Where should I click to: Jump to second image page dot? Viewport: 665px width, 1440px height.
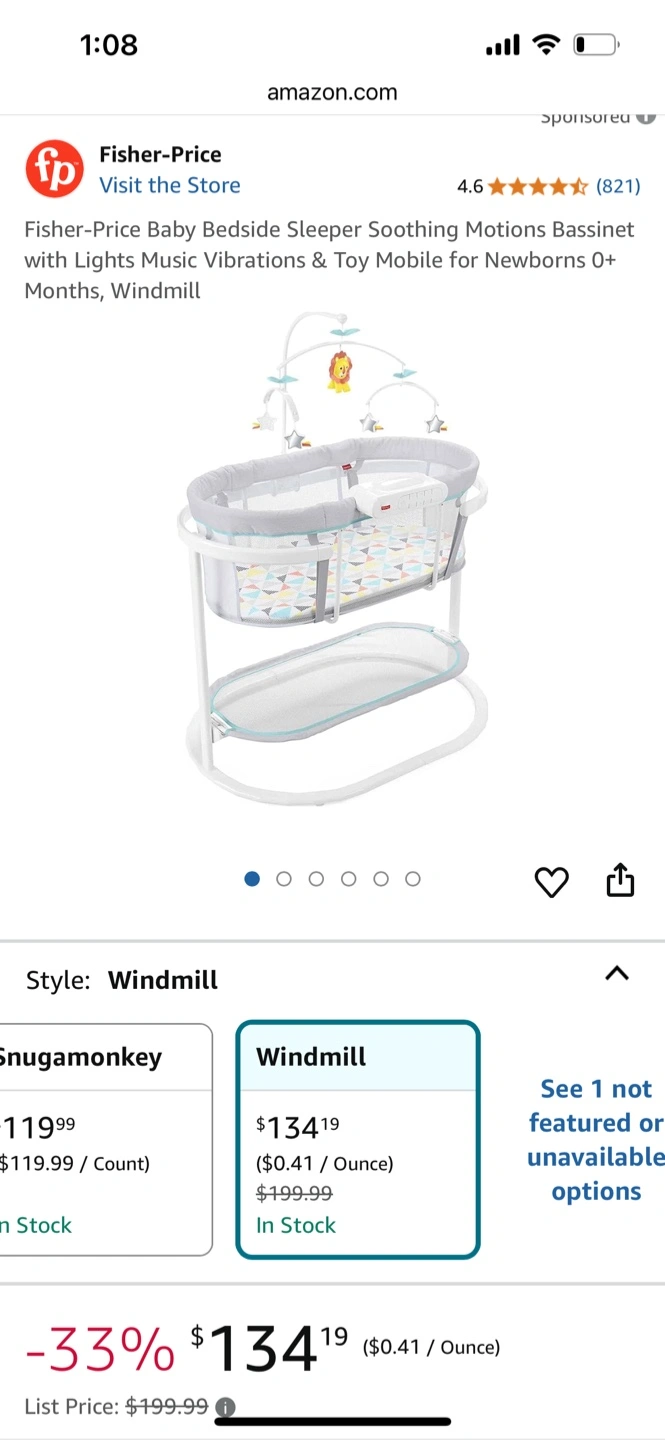[x=284, y=879]
